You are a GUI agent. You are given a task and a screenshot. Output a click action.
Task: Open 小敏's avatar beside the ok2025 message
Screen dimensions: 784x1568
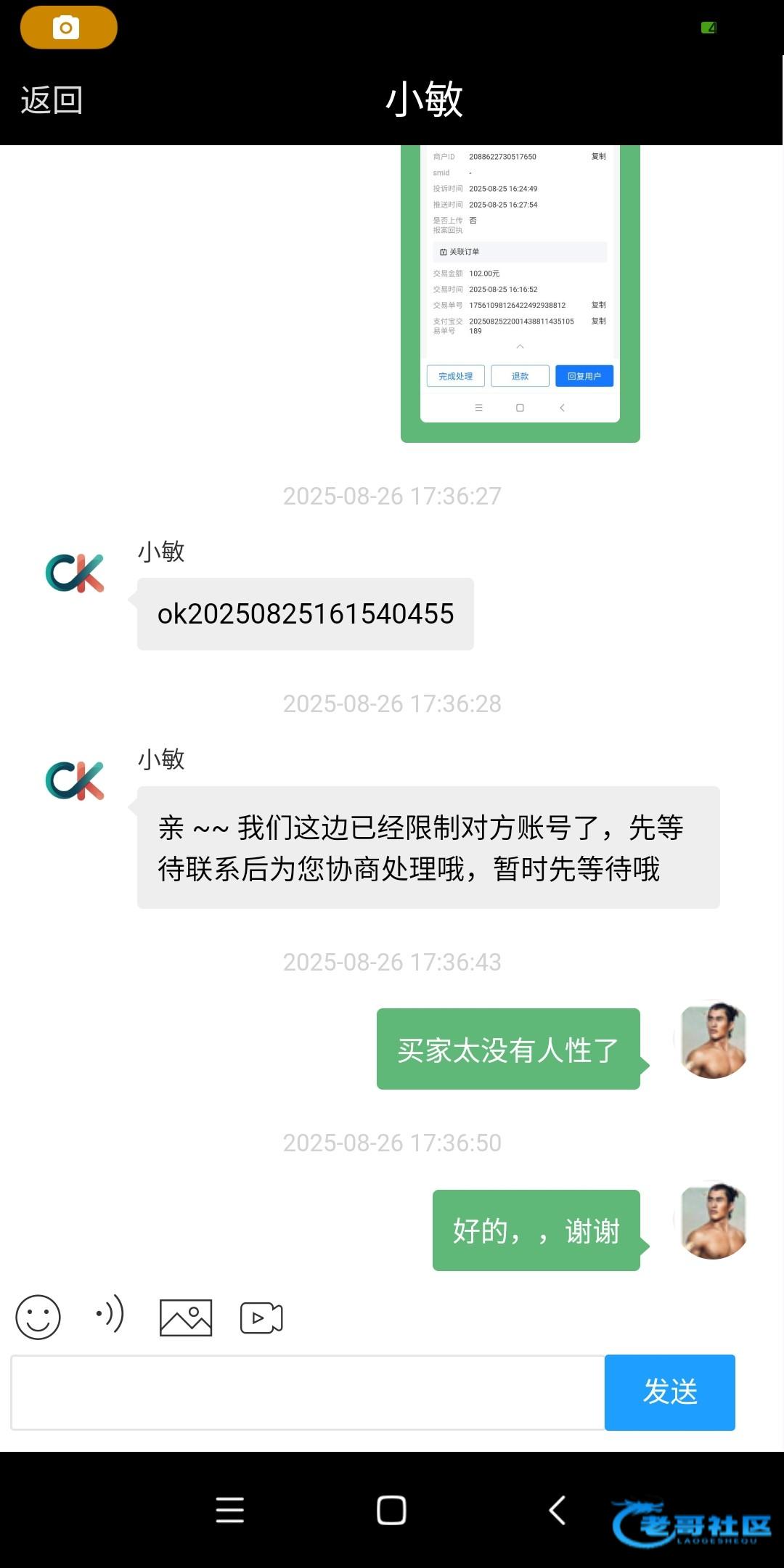[x=75, y=573]
